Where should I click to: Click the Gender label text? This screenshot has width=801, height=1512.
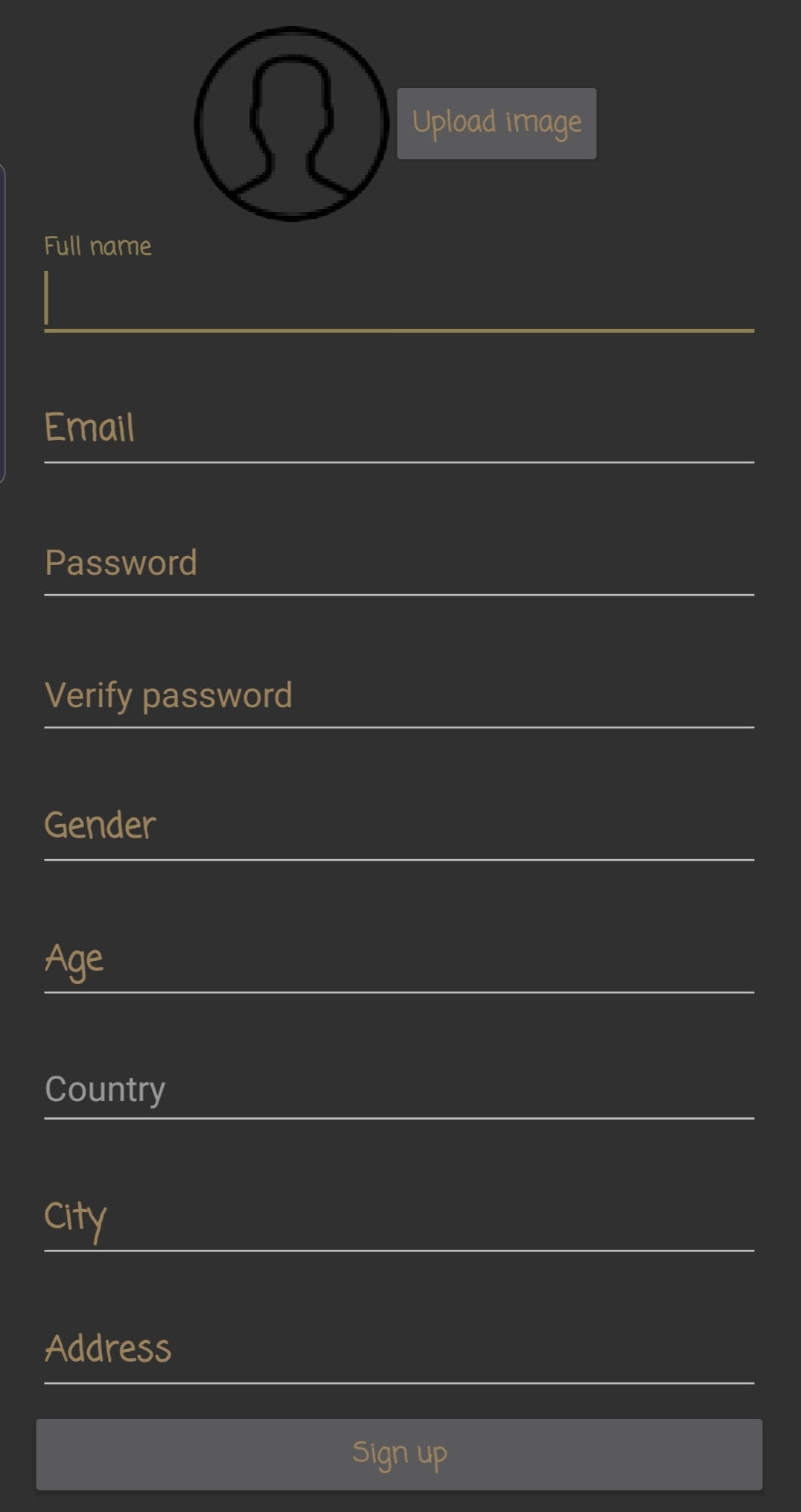coord(100,824)
